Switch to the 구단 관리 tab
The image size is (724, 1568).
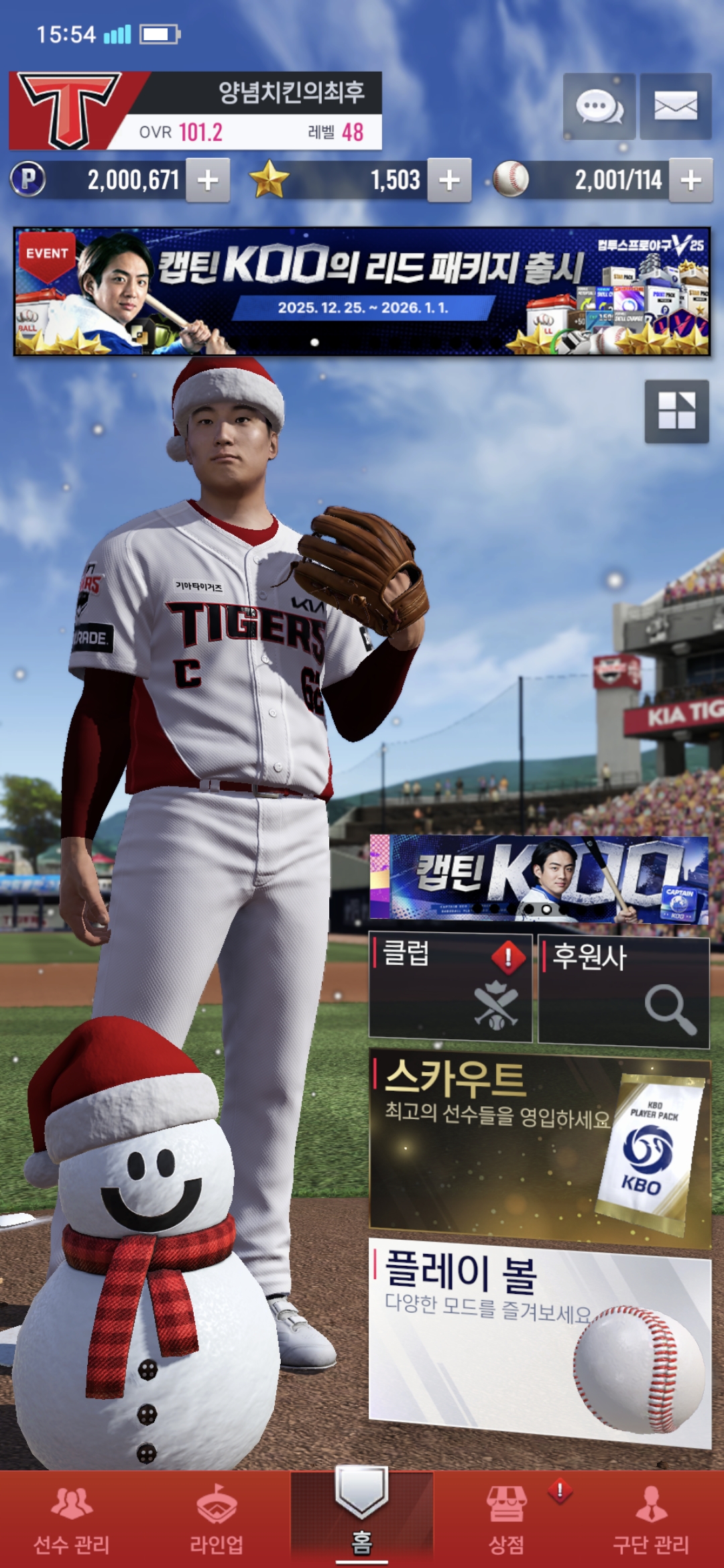[x=651, y=1520]
